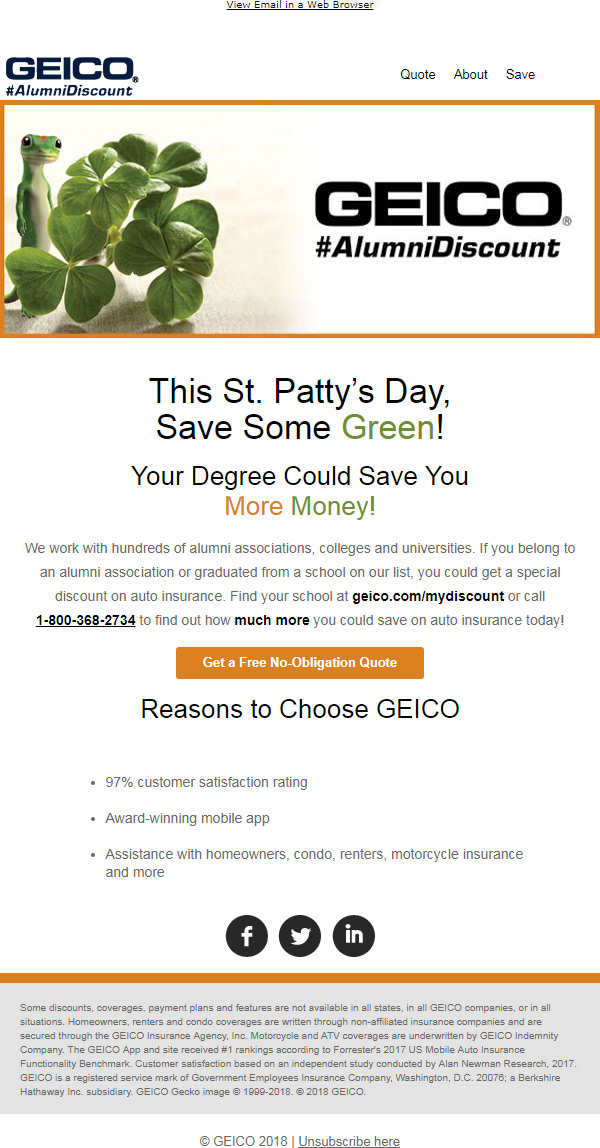Open GEICO's LinkedIn page

pyautogui.click(x=354, y=936)
